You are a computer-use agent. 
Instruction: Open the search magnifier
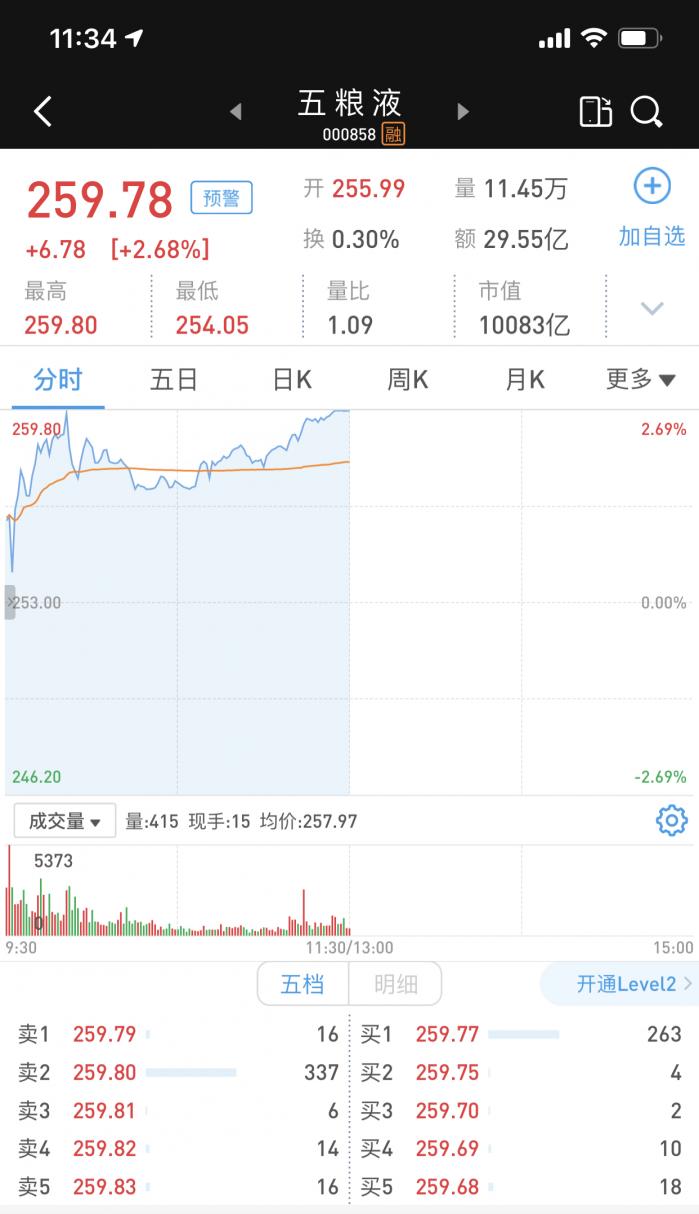[647, 111]
